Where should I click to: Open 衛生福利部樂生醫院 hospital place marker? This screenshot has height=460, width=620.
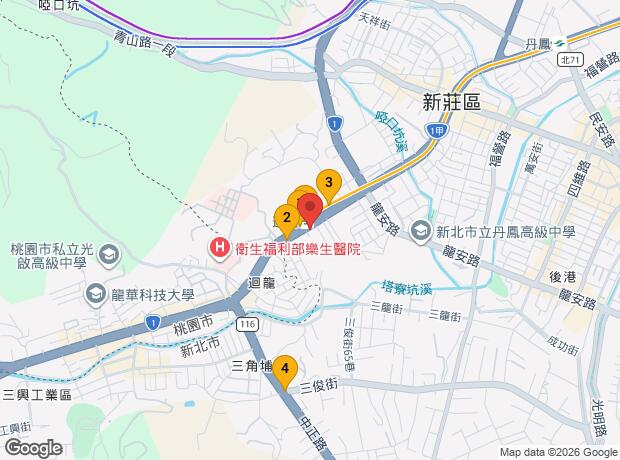click(x=220, y=248)
